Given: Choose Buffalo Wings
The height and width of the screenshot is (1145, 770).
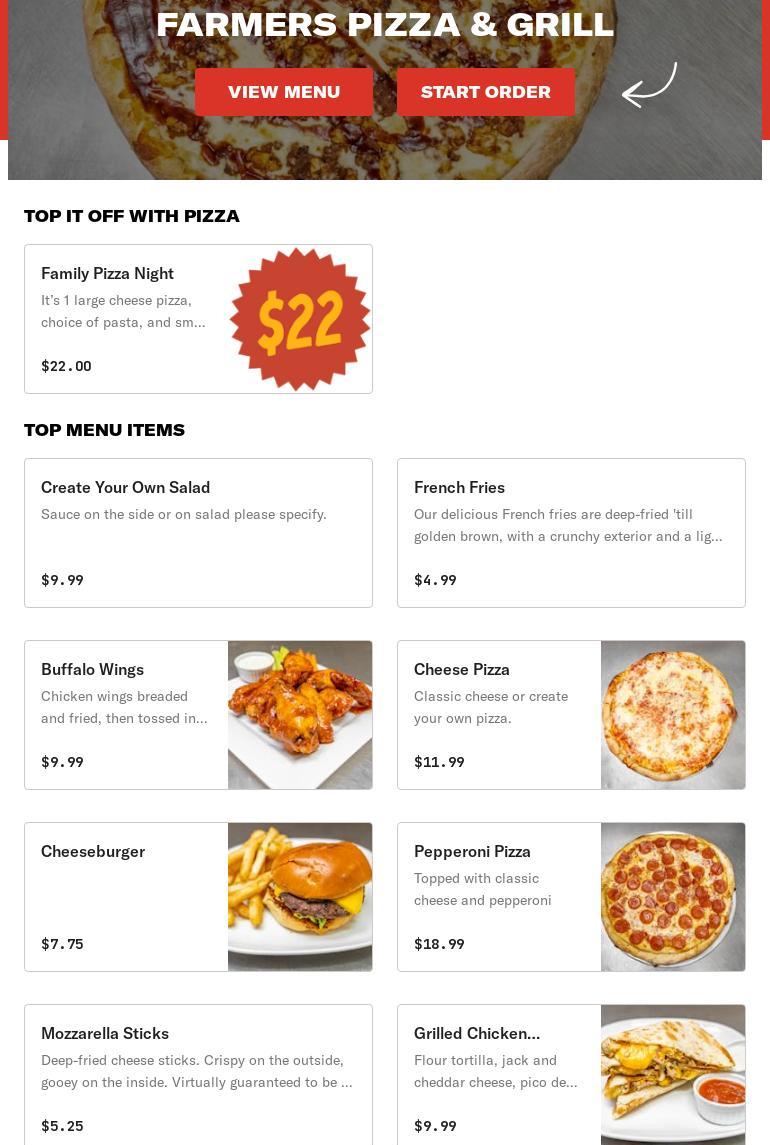Looking at the screenshot, I should (198, 715).
